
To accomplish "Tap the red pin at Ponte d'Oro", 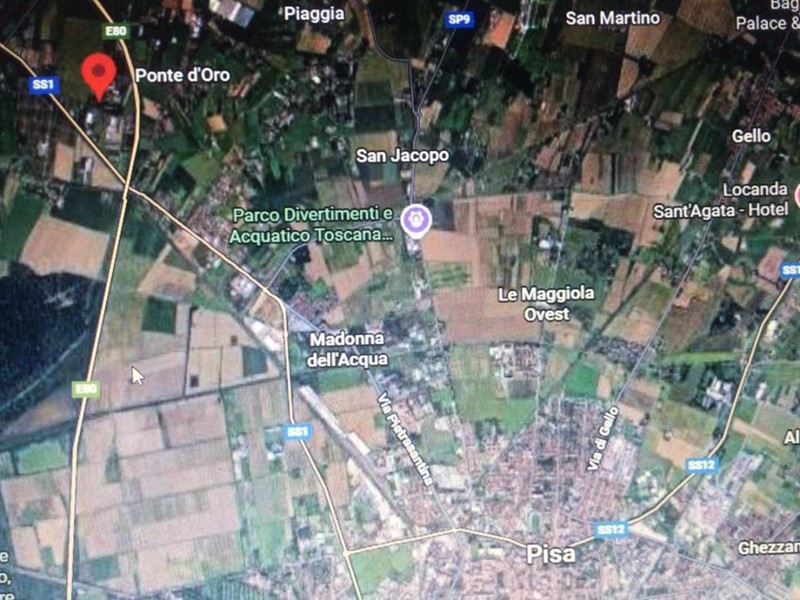I will tap(97, 74).
